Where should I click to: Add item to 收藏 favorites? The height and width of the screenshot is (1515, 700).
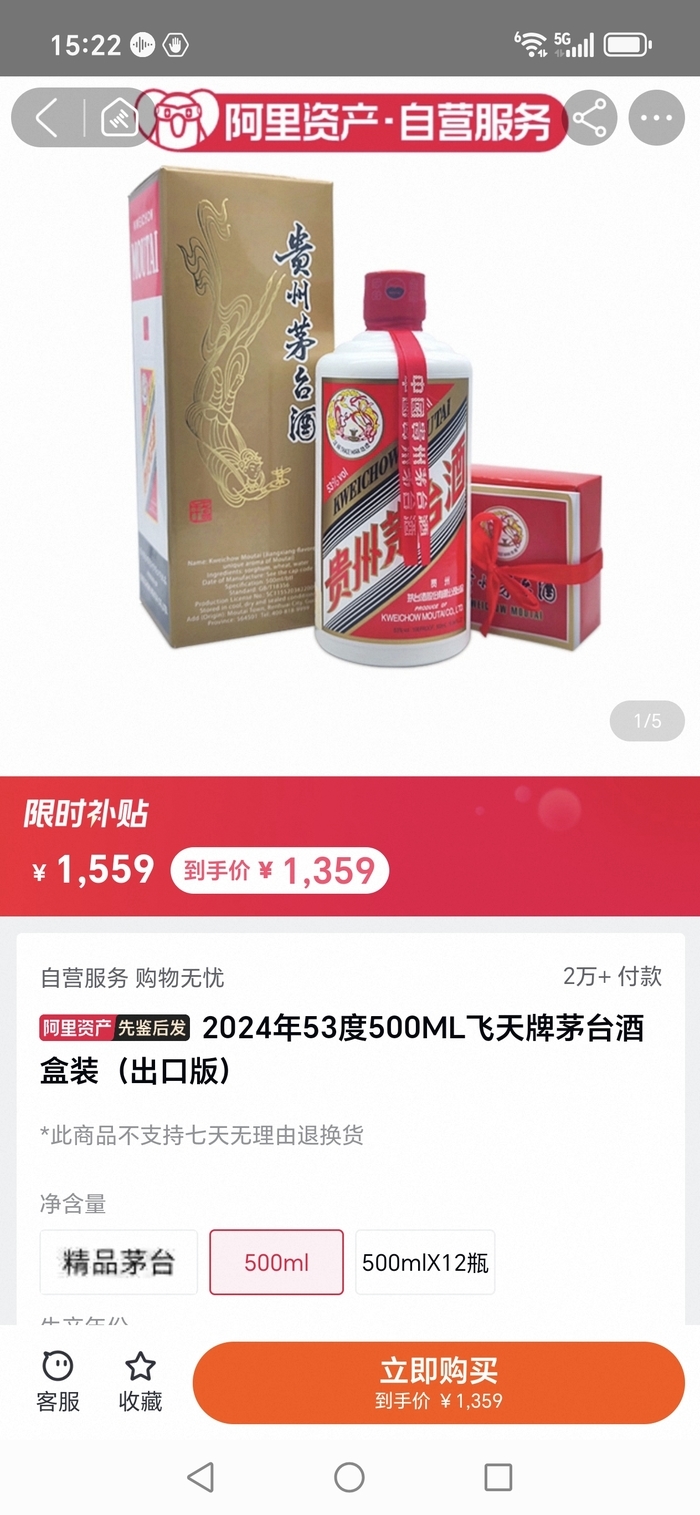coord(140,1382)
